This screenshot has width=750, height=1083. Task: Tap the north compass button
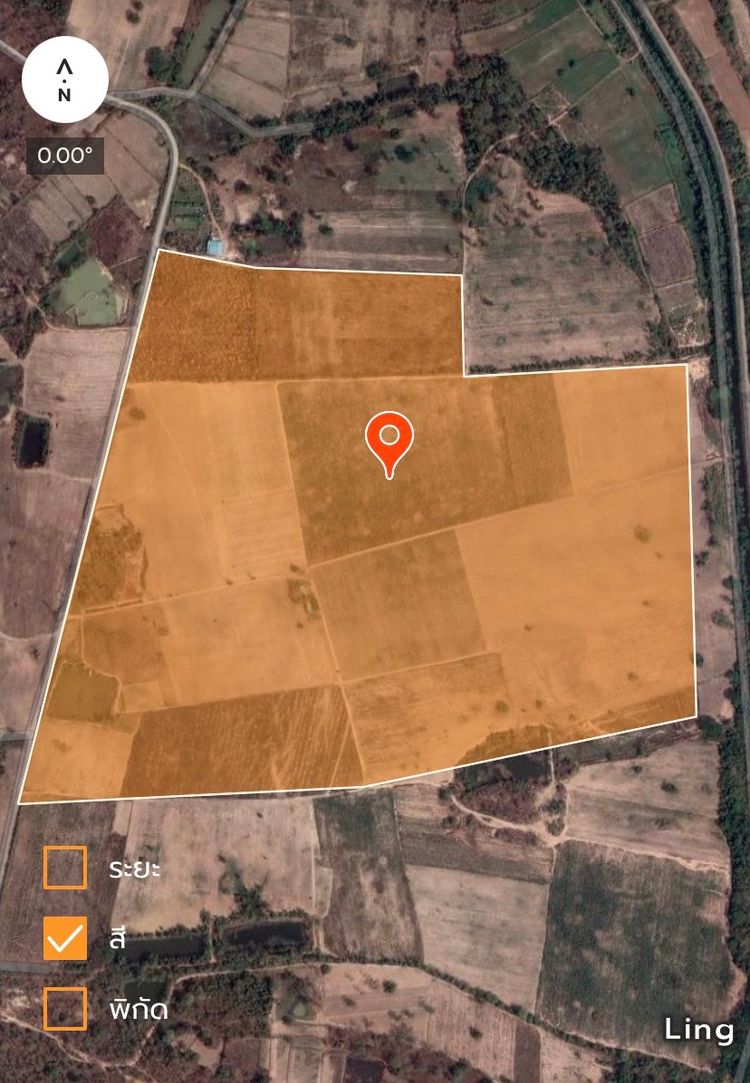pos(64,78)
